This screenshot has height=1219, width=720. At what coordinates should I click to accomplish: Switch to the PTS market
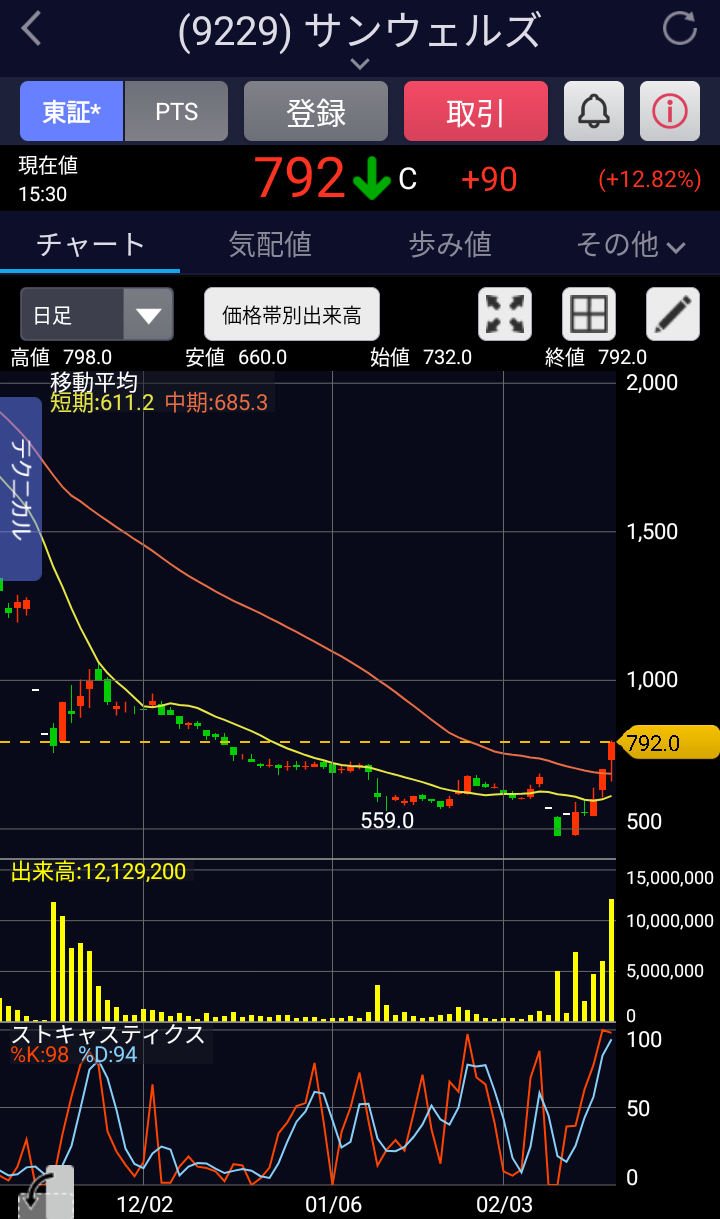click(x=177, y=111)
